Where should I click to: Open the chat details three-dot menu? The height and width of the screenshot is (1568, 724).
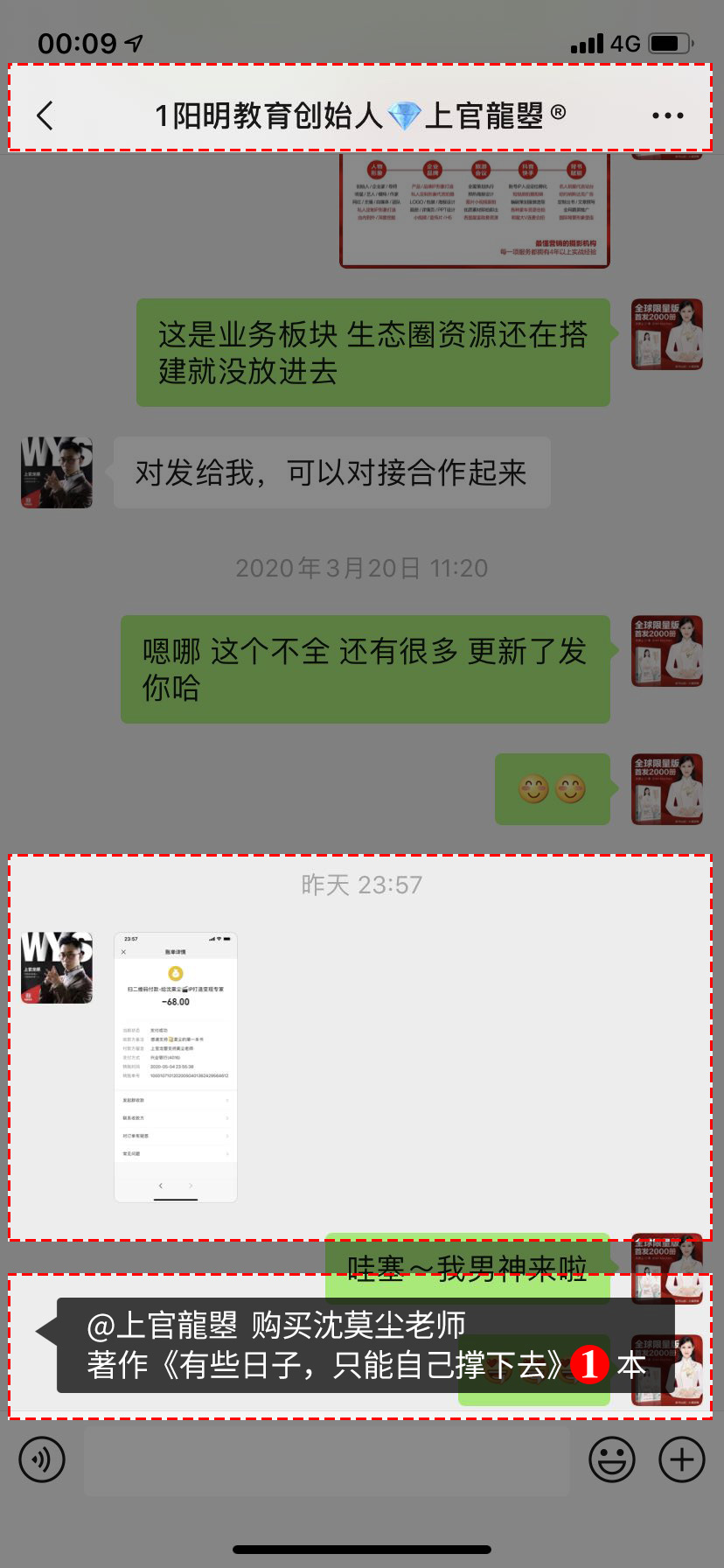tap(667, 115)
